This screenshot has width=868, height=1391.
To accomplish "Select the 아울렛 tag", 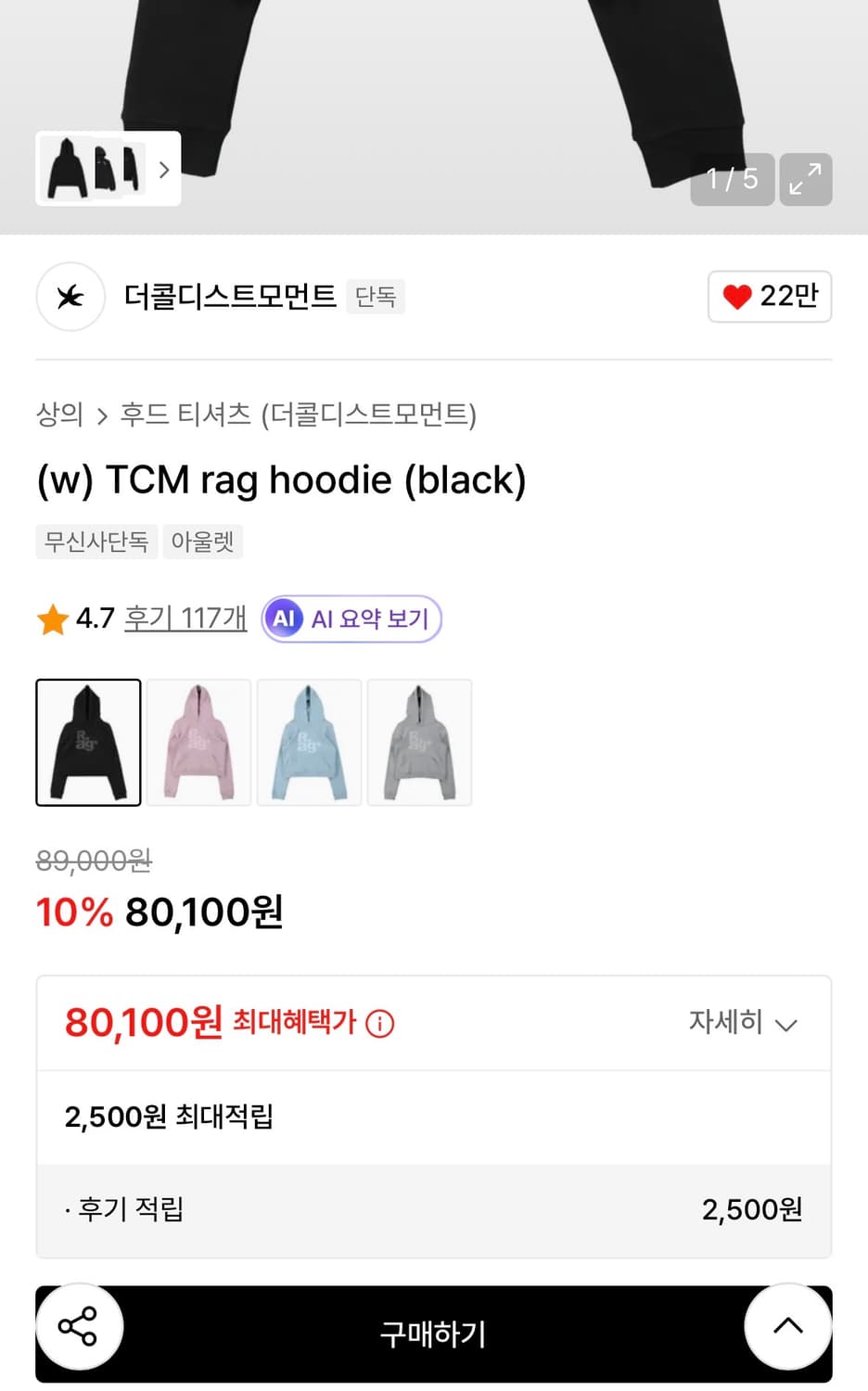I will pos(202,542).
